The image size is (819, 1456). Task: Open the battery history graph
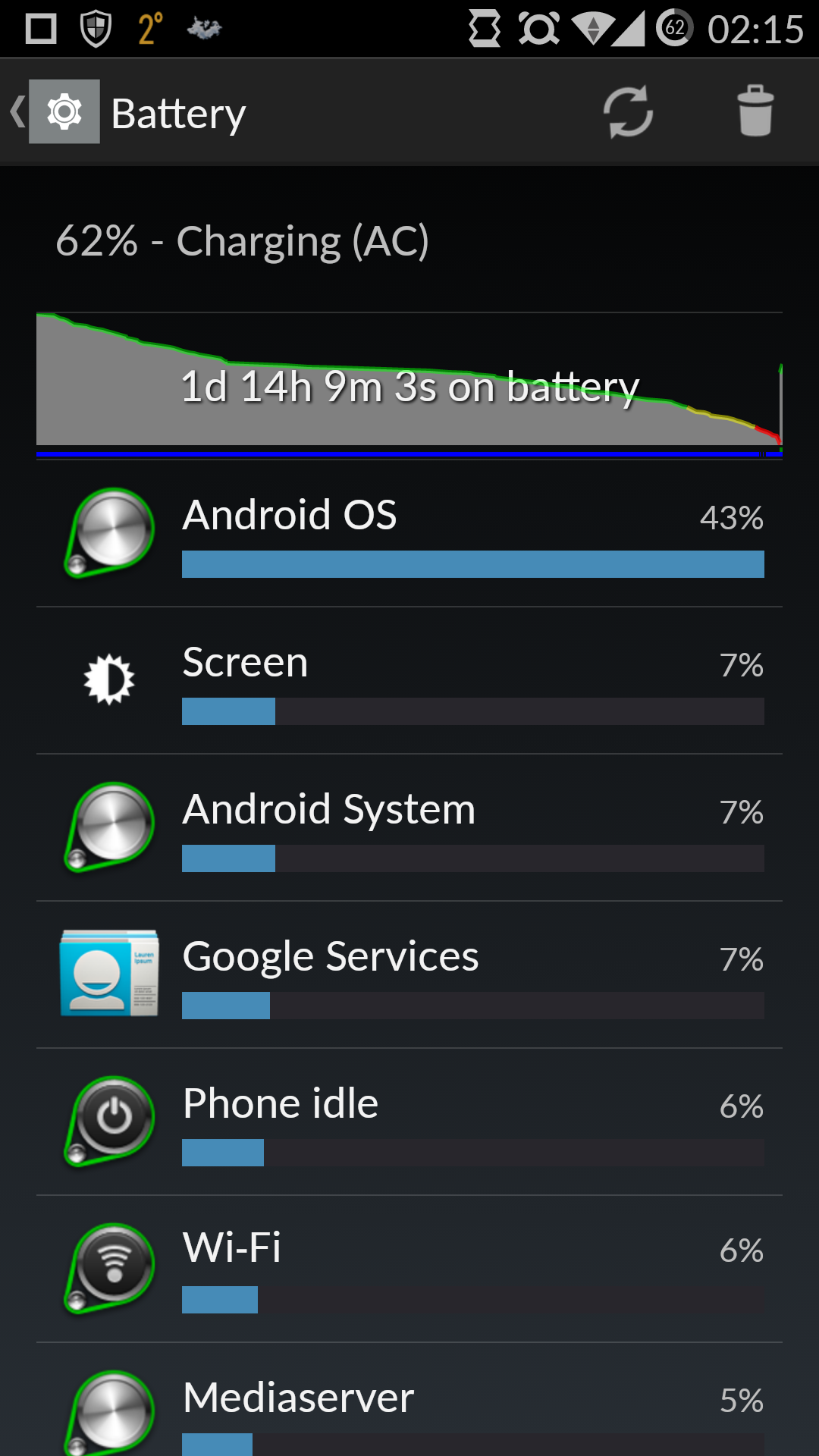click(x=409, y=383)
